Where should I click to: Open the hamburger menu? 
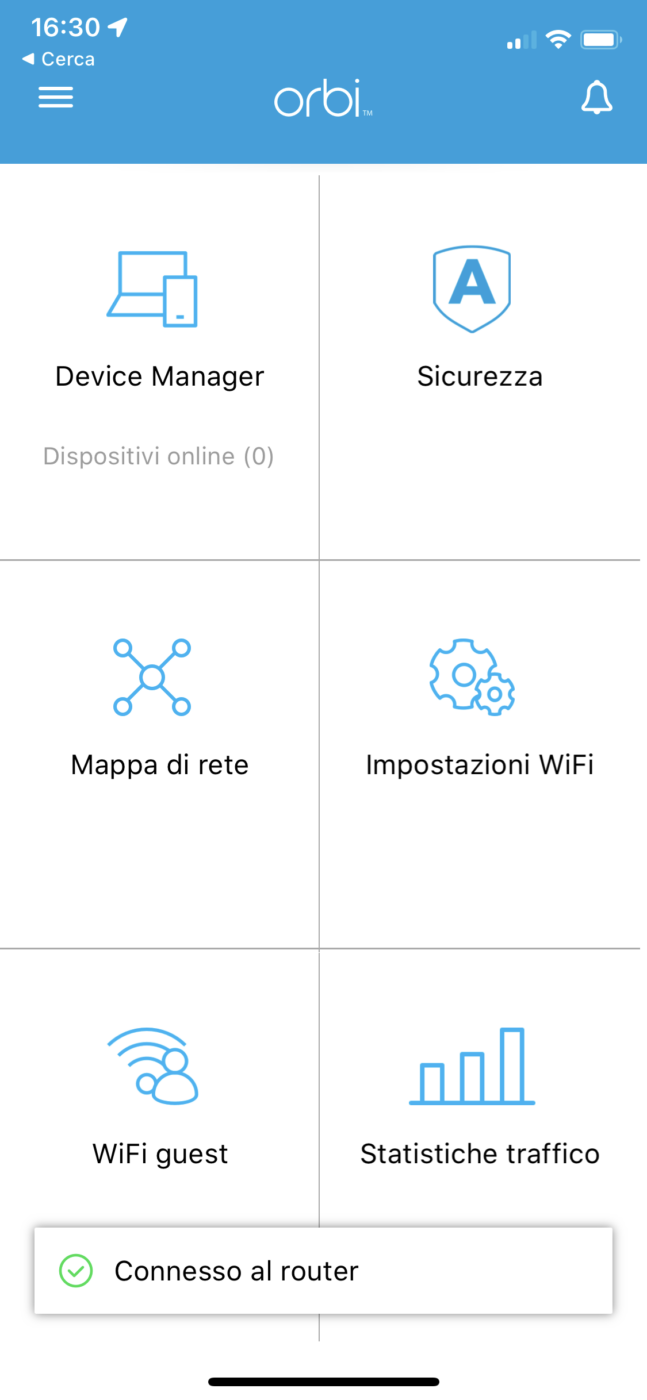click(x=55, y=97)
